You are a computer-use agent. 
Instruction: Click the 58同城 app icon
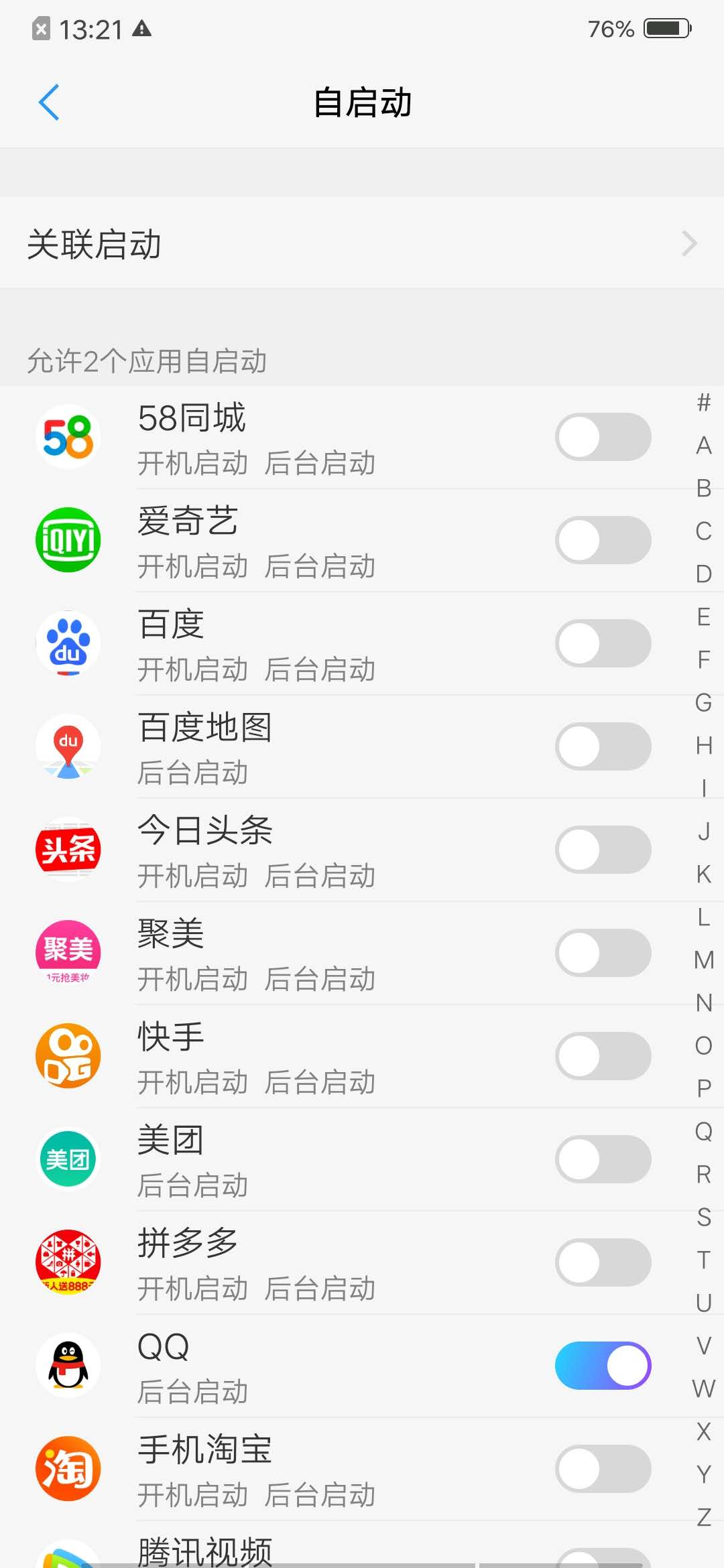pyautogui.click(x=67, y=437)
